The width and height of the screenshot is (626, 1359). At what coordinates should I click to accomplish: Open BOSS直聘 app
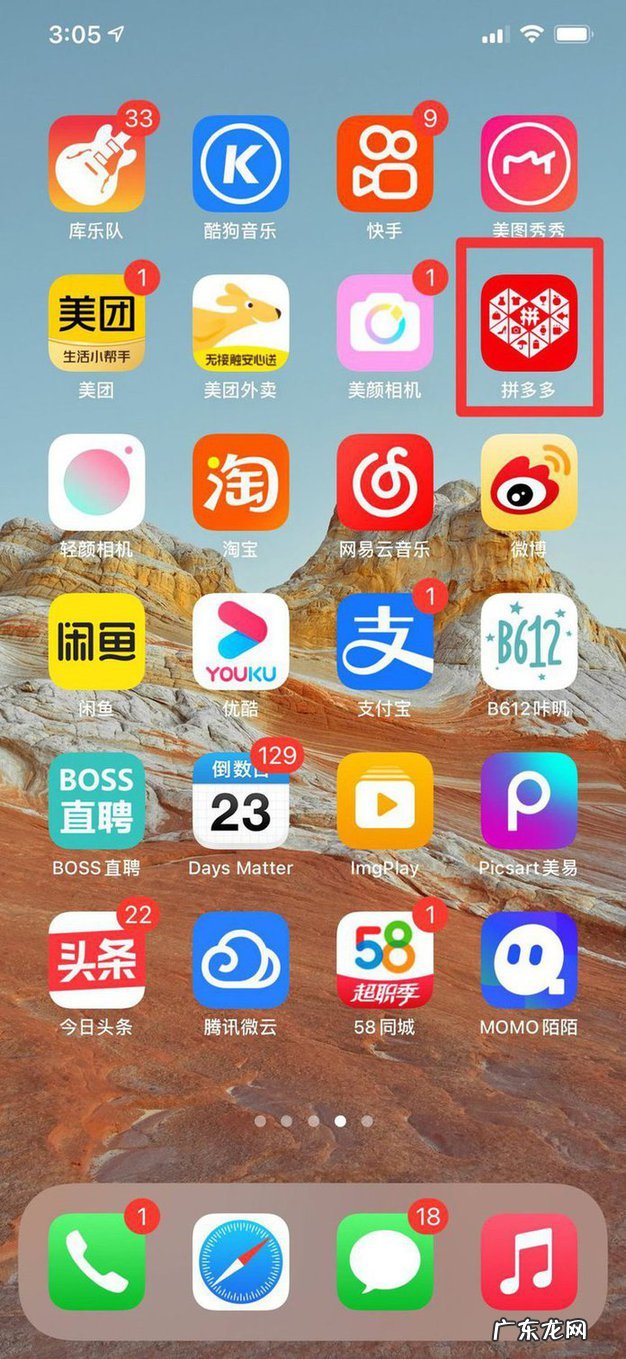point(97,800)
